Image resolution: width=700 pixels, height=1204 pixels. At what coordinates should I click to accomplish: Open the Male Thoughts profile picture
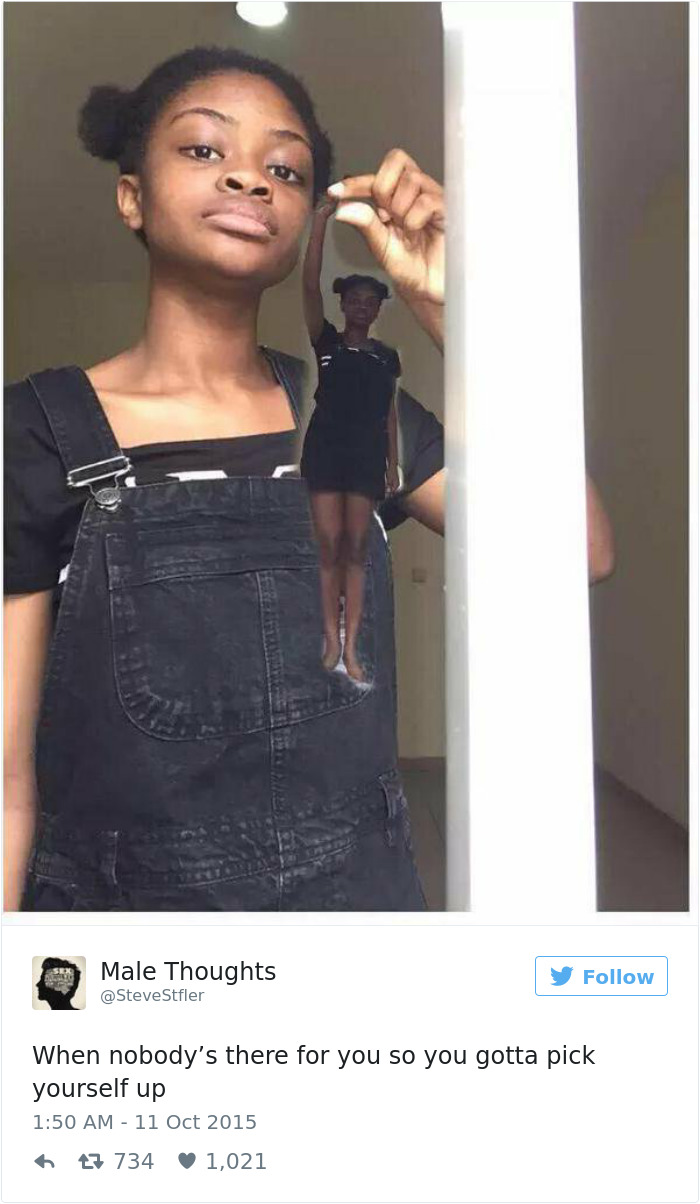59,982
